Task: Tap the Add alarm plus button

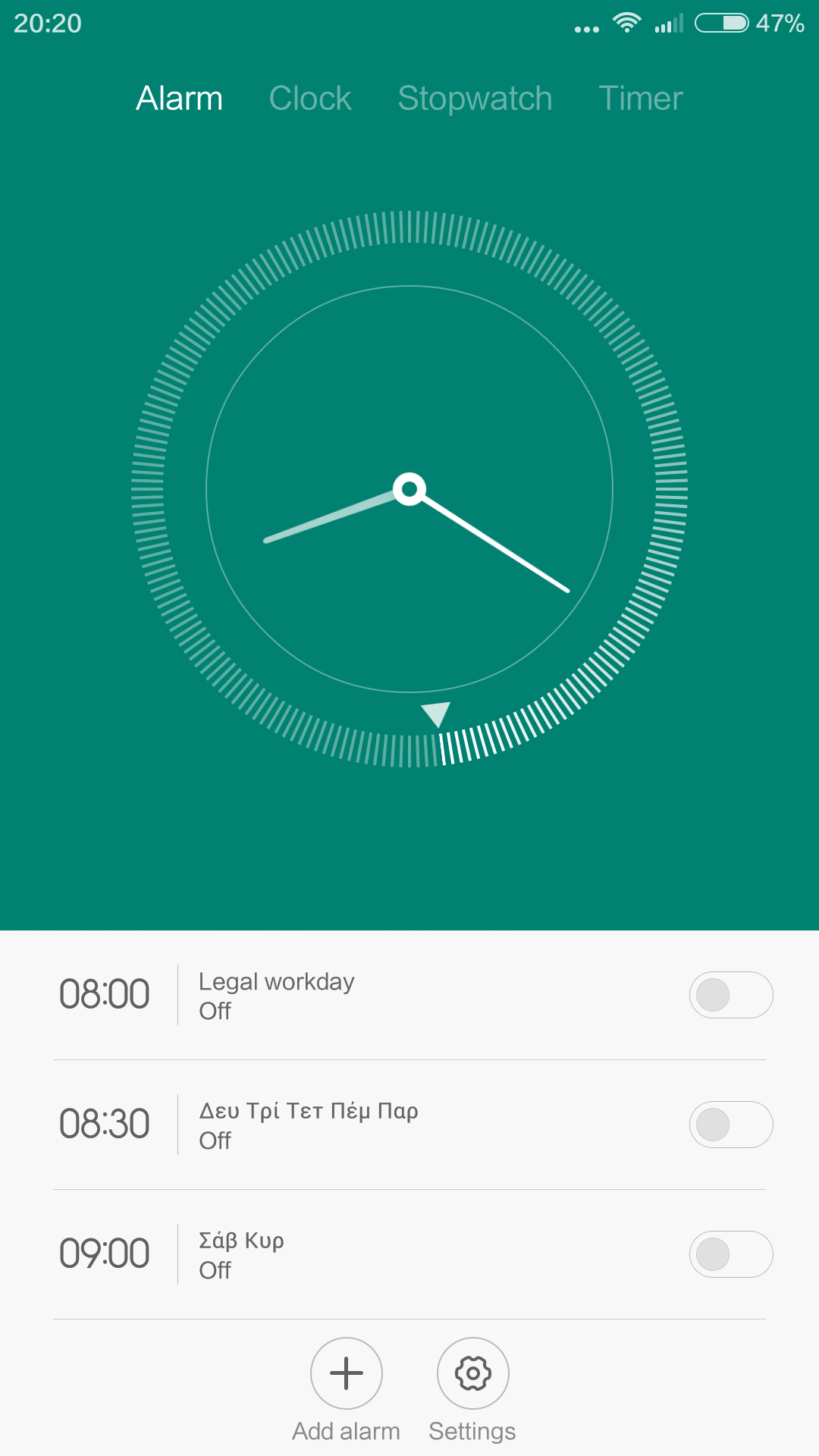Action: point(347,1373)
